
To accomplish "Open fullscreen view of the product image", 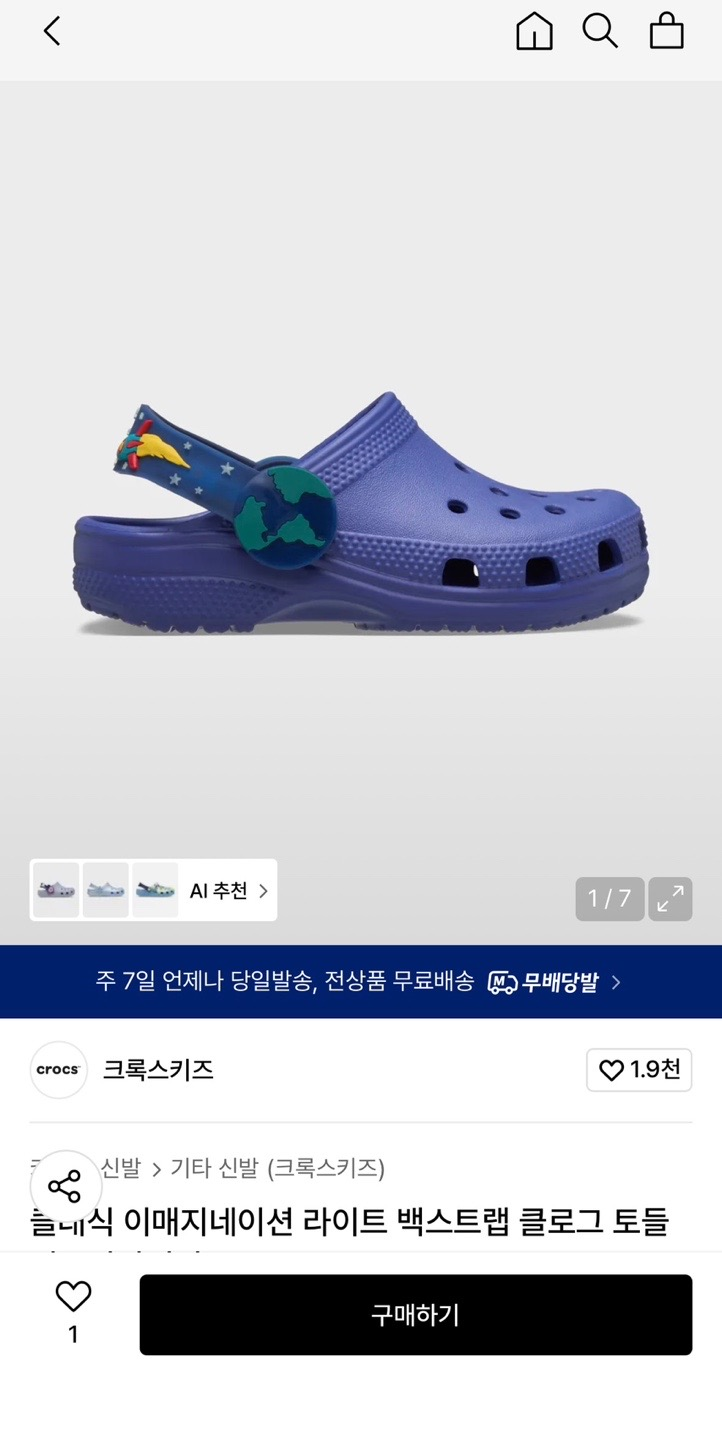I will pos(670,899).
